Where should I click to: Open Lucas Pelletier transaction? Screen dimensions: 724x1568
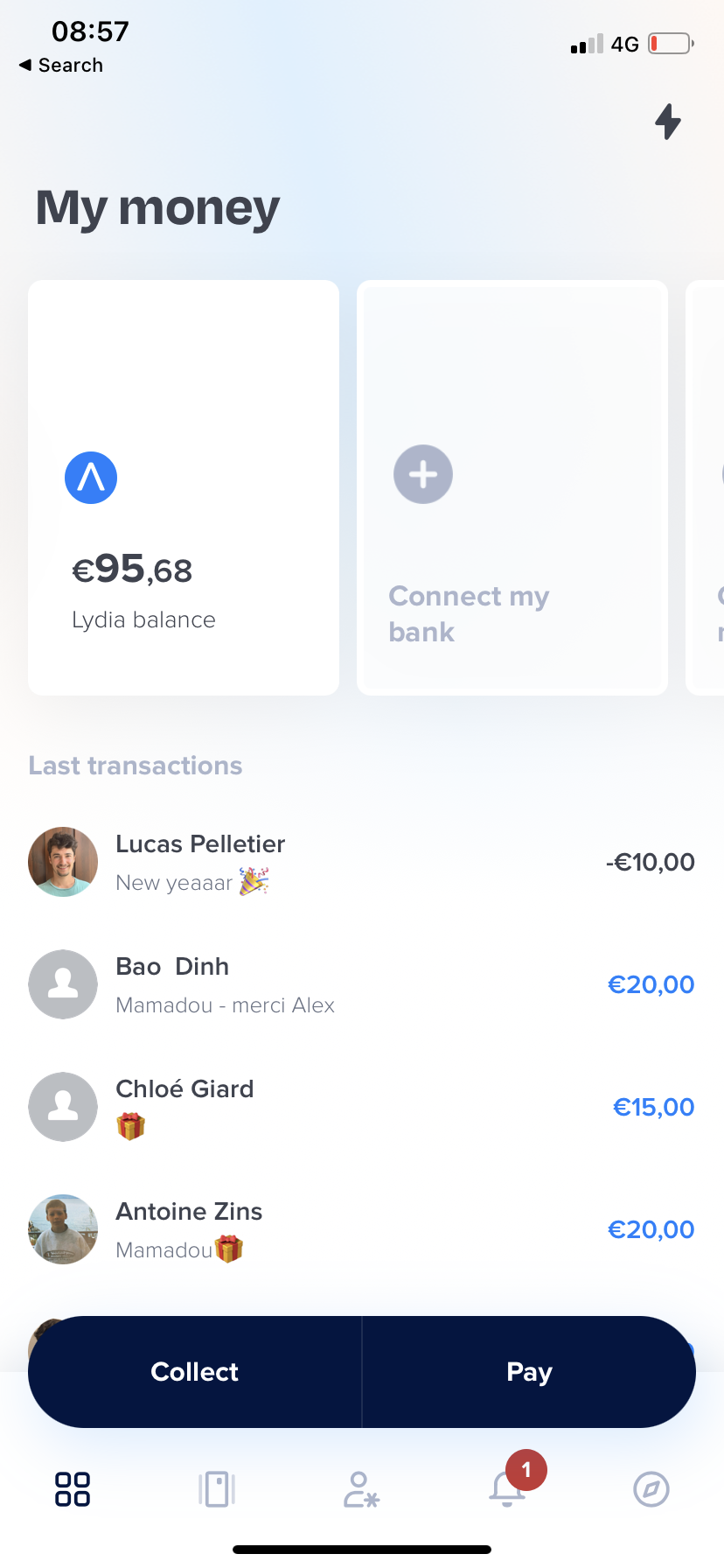[x=361, y=862]
